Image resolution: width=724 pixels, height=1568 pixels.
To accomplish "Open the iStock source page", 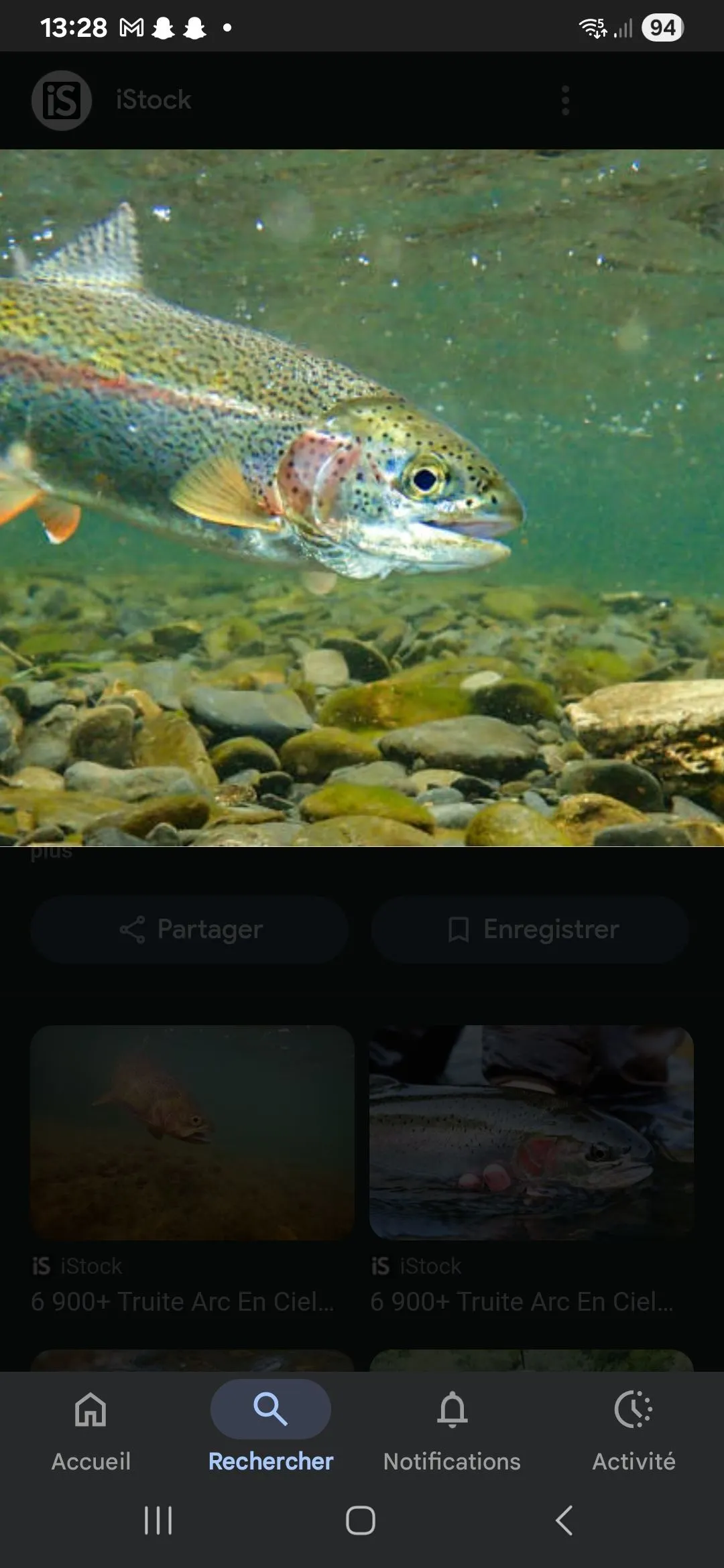I will 153,101.
